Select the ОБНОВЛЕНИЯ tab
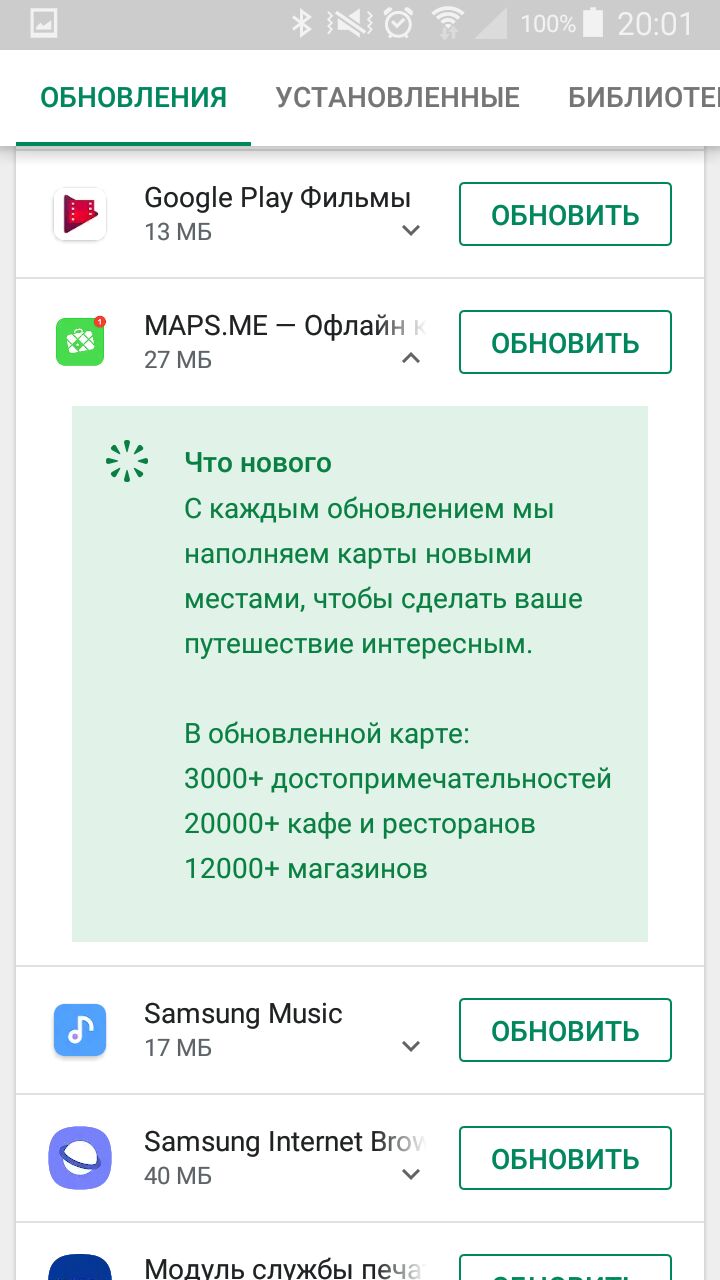This screenshot has width=720, height=1280. tap(134, 97)
